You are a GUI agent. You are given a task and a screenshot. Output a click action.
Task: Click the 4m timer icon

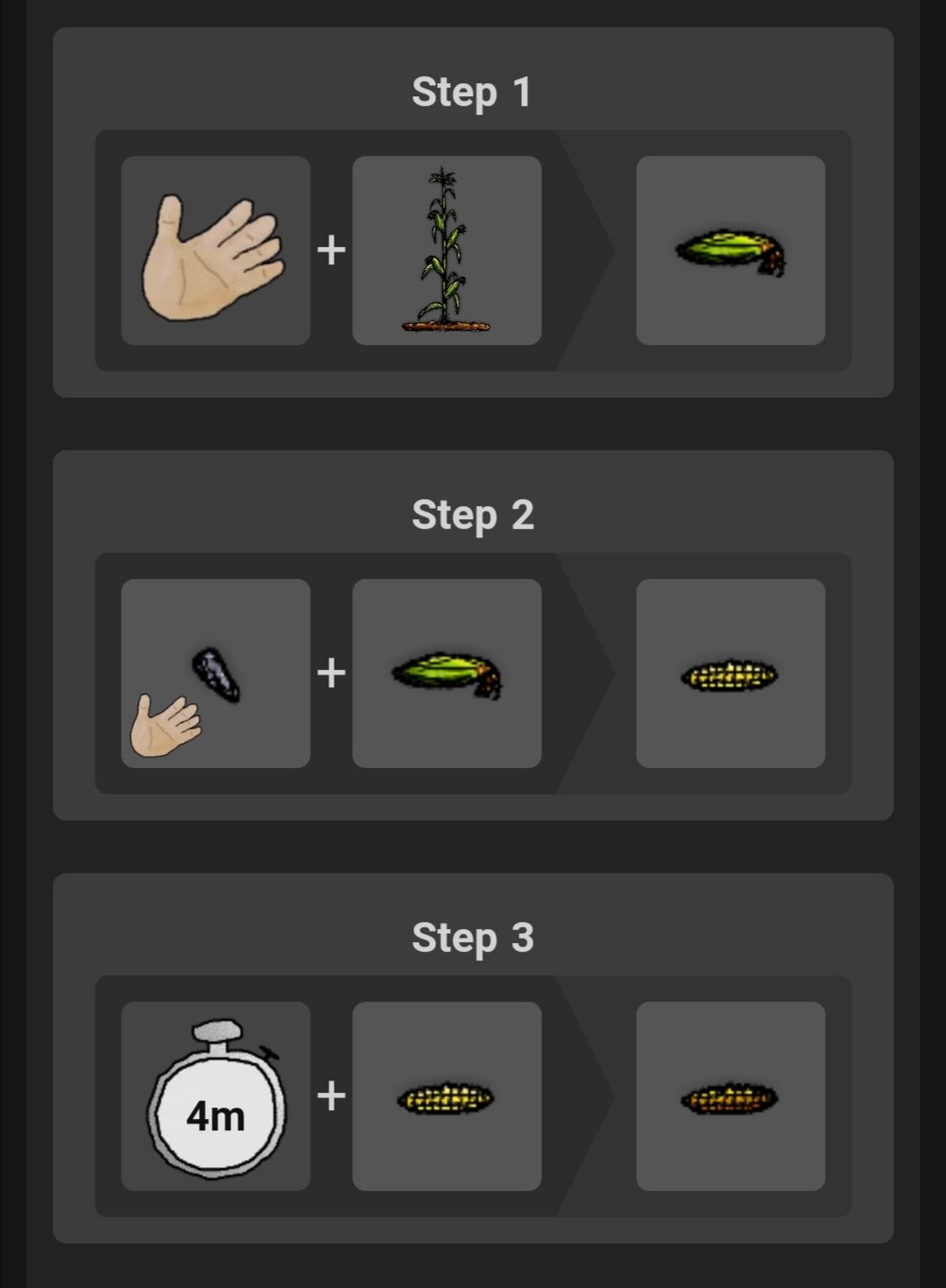coord(215,1094)
